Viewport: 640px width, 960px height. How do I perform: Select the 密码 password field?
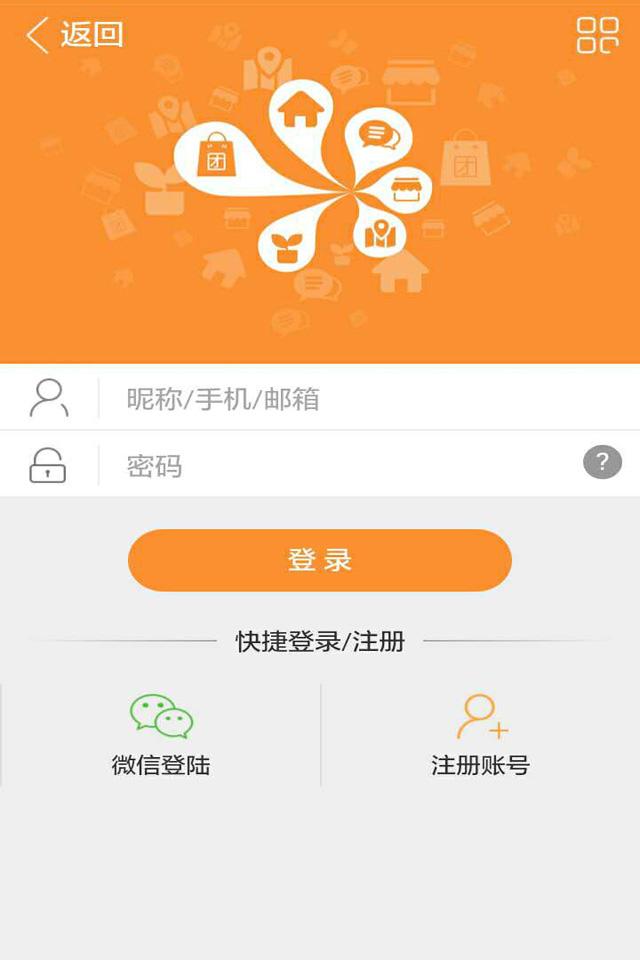click(340, 465)
